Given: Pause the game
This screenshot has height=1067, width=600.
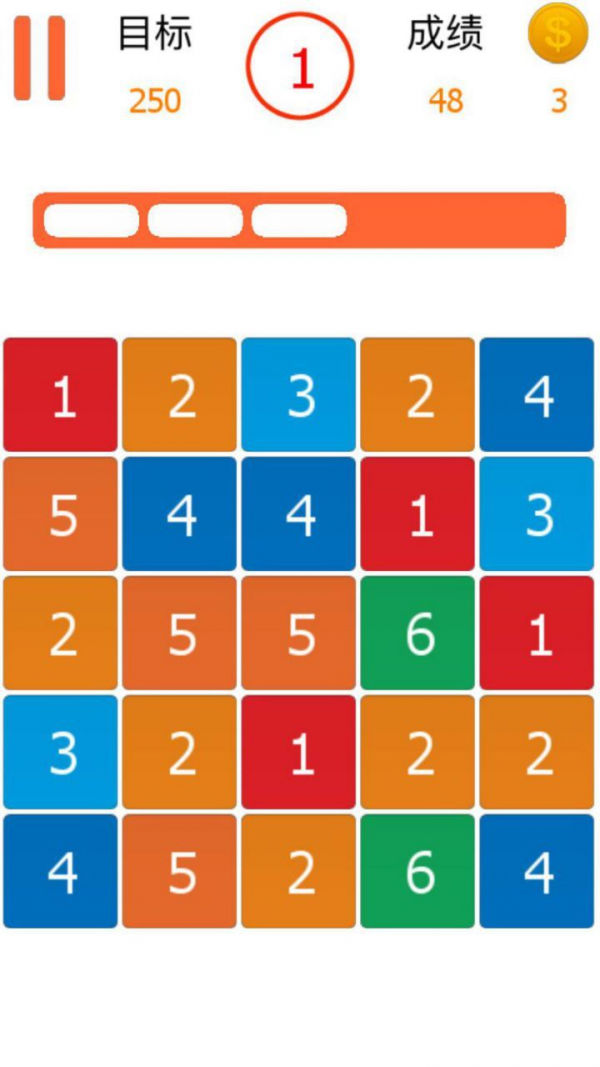Looking at the screenshot, I should coord(40,58).
